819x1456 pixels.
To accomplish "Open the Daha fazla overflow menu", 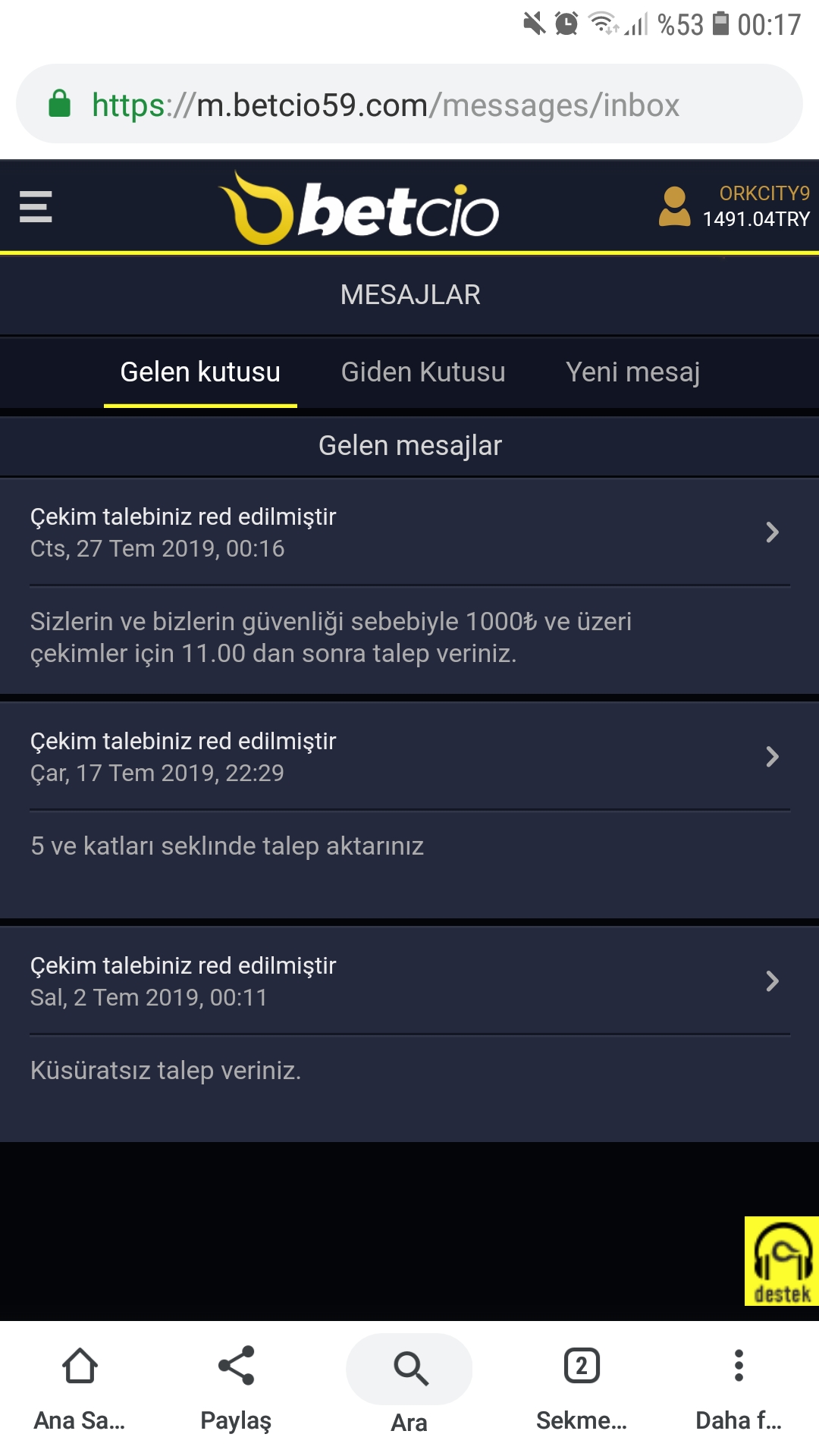I will tap(739, 1389).
